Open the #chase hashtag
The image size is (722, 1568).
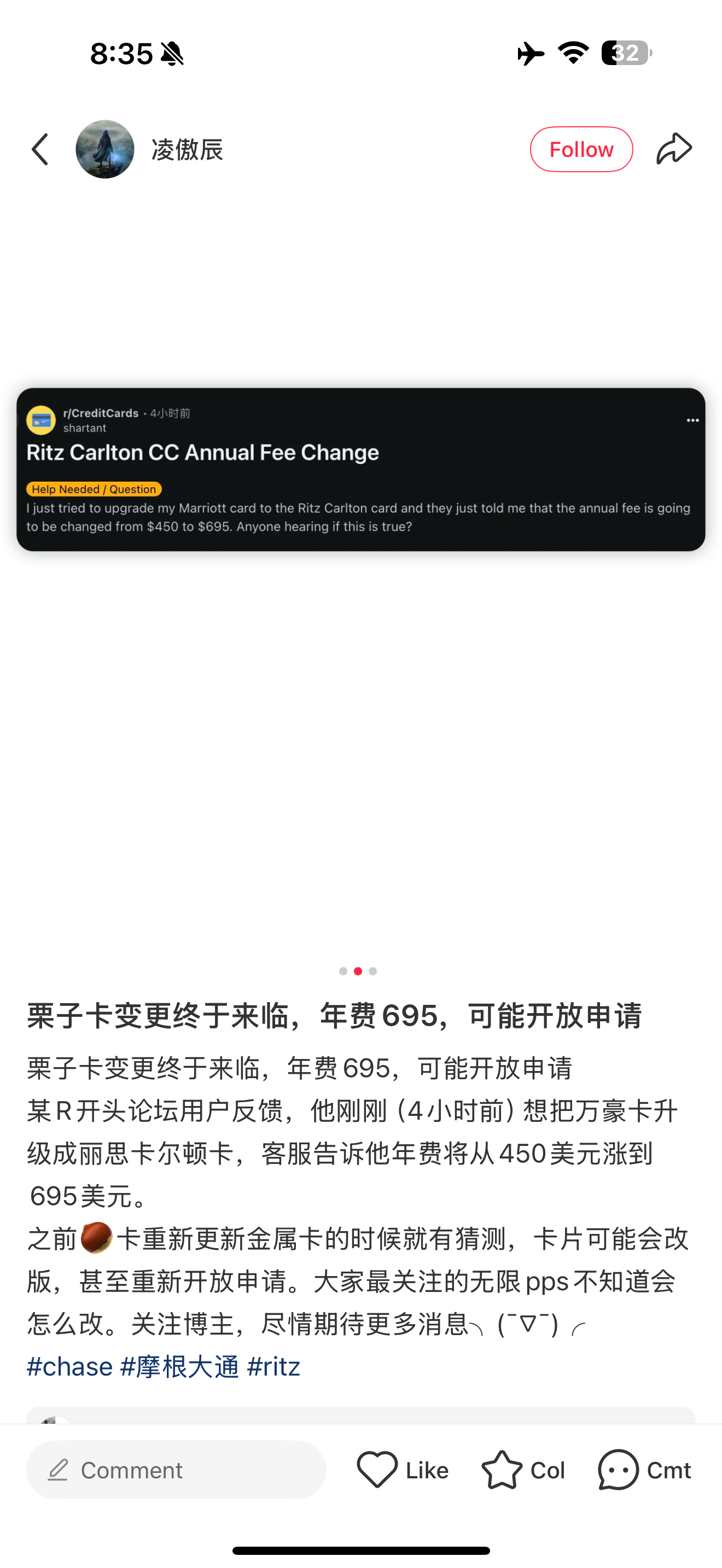[70, 1367]
